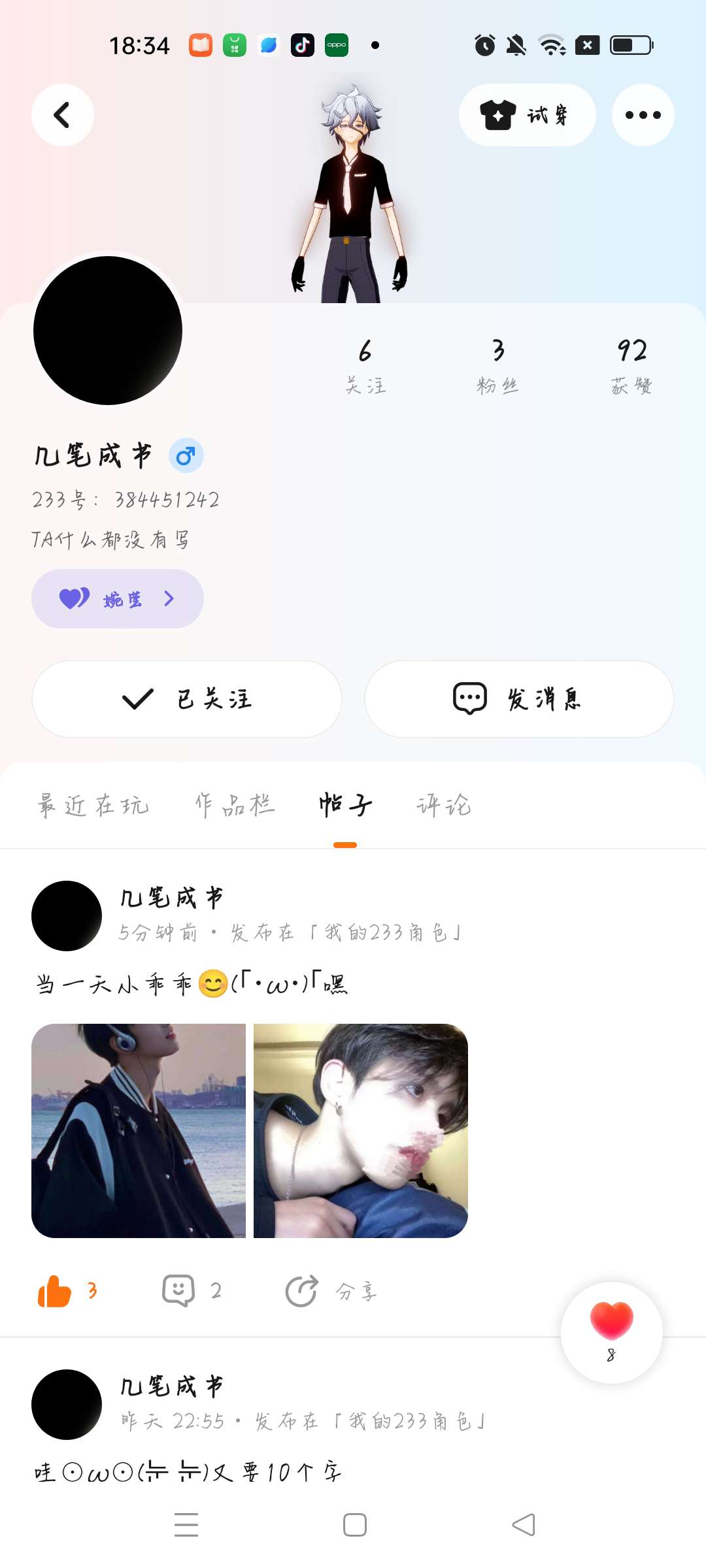Open comments on the 当一天小乖乖 post
This screenshot has width=706, height=1568.
pos(179,1291)
